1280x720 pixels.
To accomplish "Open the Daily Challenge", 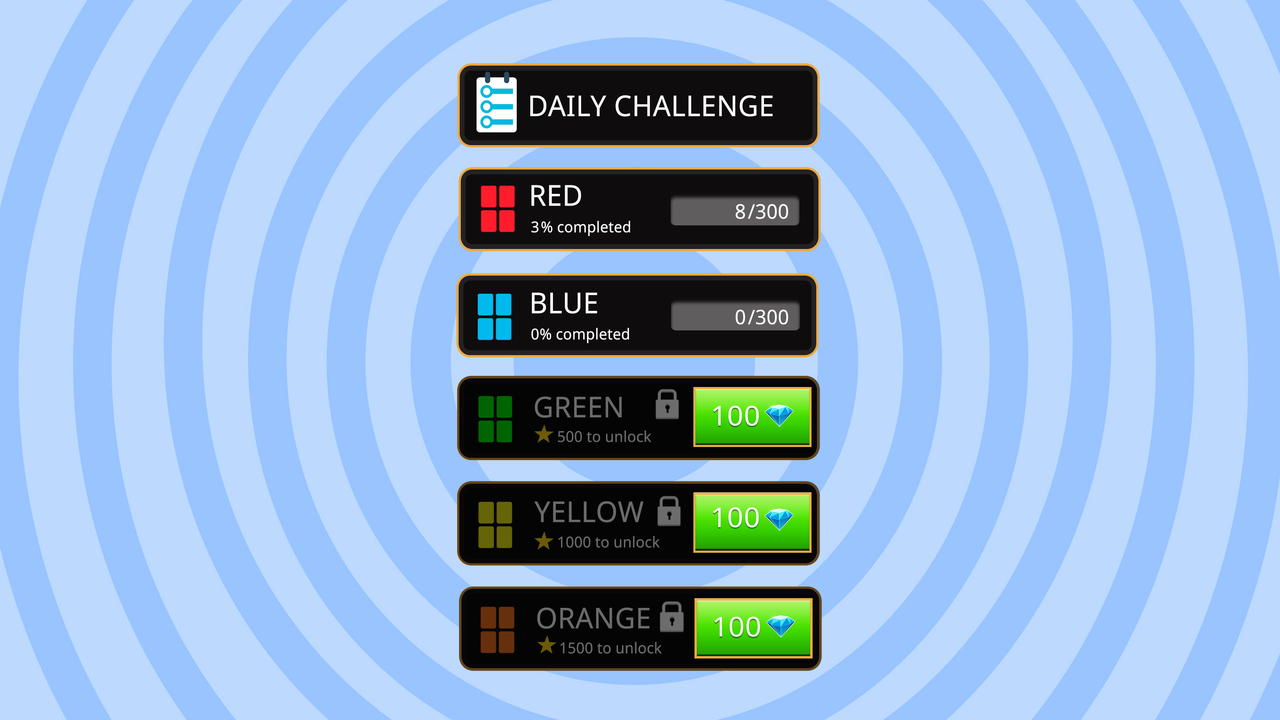I will (x=638, y=106).
